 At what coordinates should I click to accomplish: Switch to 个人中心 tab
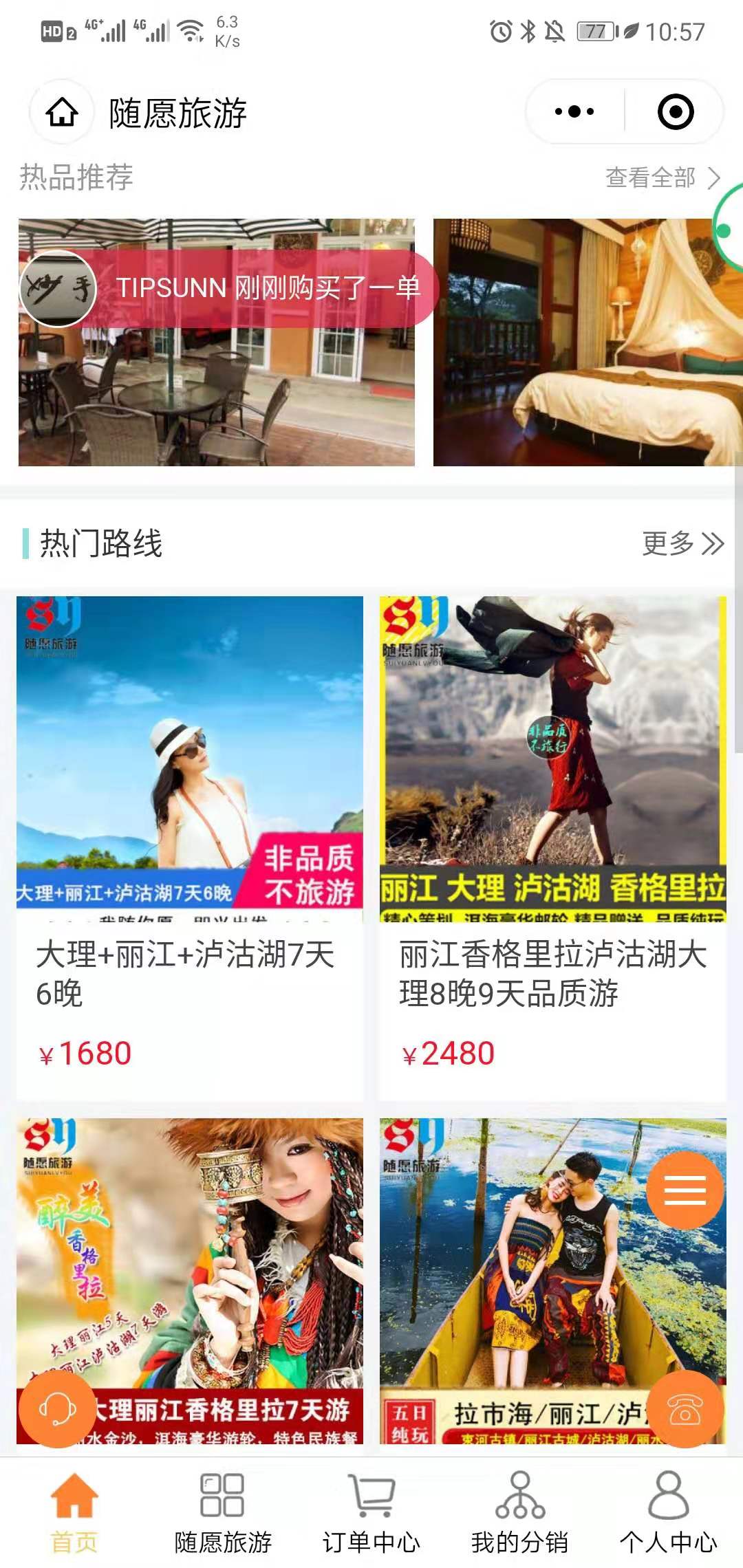669,1512
